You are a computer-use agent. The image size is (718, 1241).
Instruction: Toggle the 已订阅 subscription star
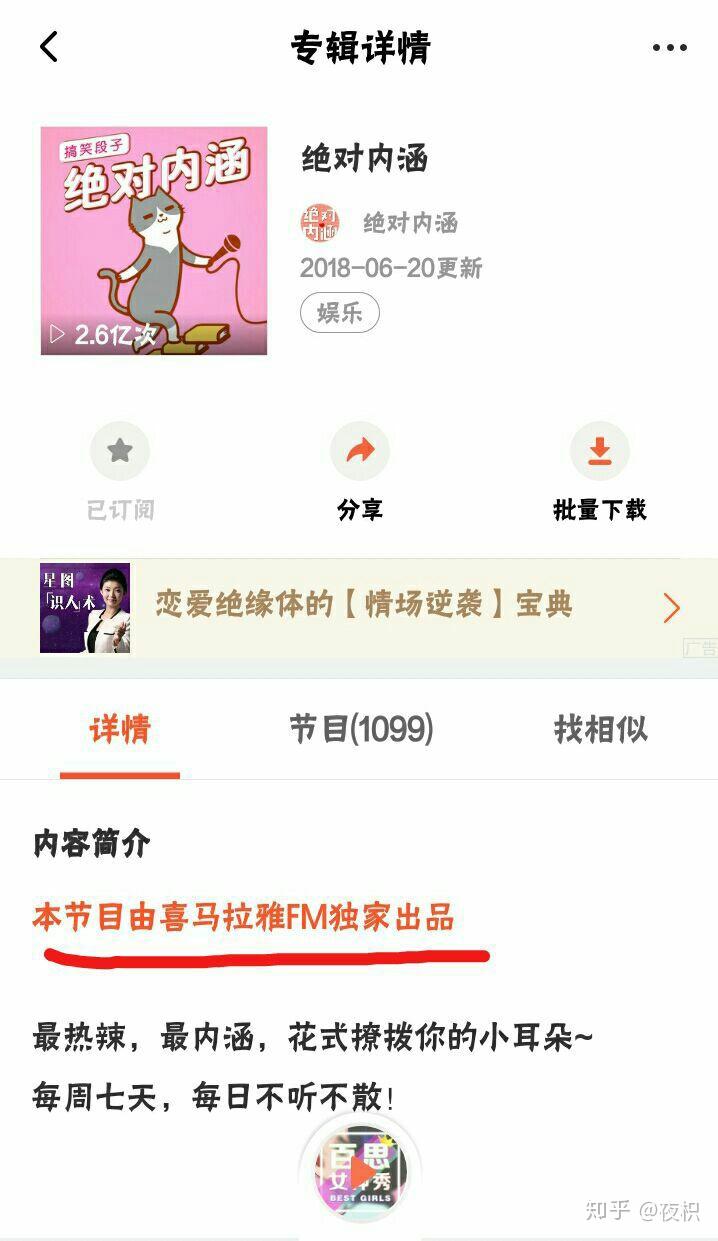[x=120, y=452]
